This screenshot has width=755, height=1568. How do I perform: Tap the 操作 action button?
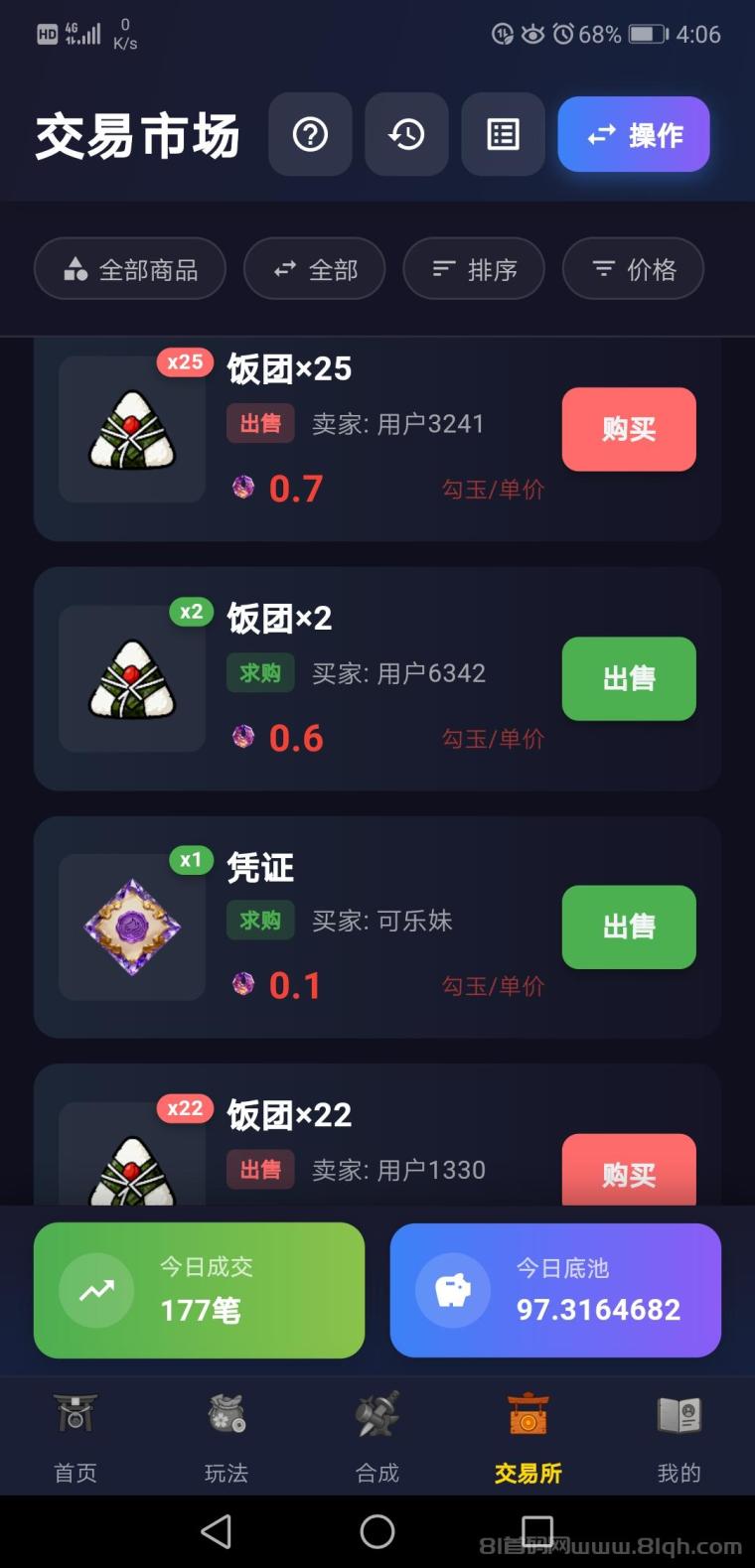click(633, 135)
